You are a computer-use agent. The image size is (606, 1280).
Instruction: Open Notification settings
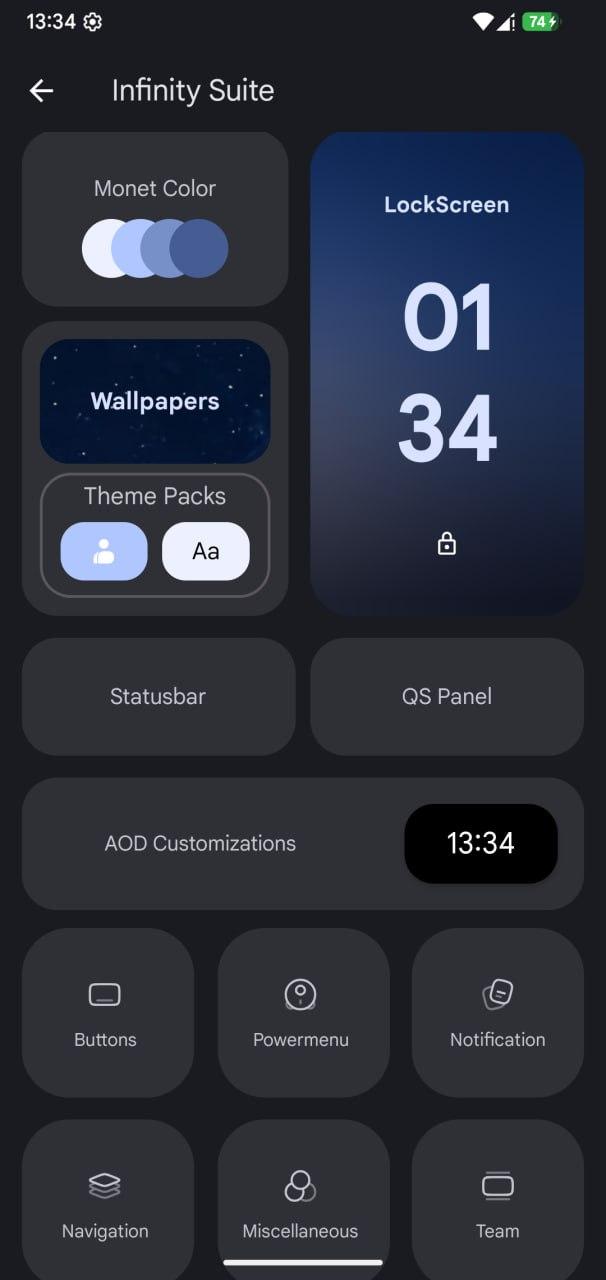[x=497, y=1012]
